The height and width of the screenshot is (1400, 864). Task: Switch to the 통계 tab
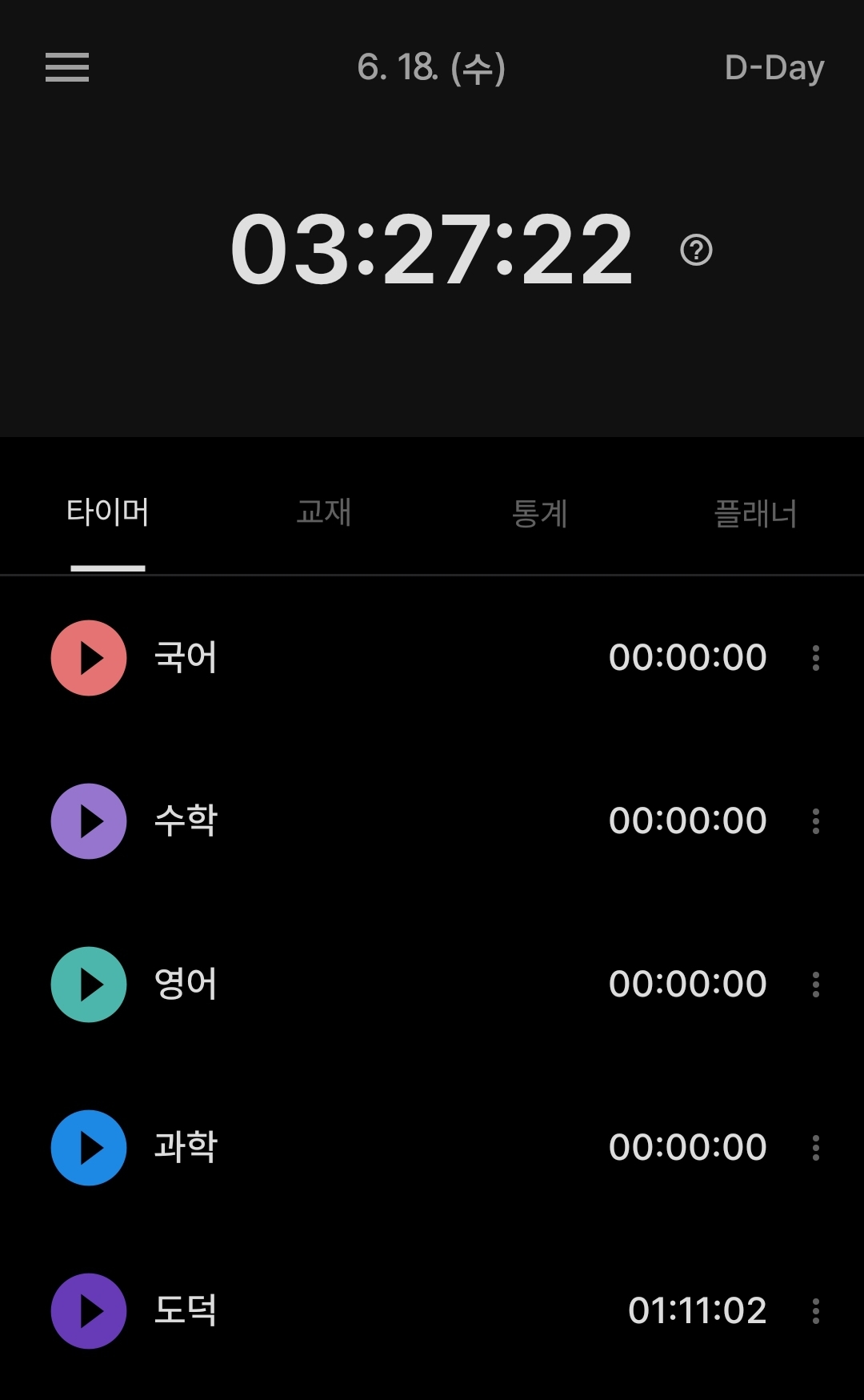tap(540, 513)
